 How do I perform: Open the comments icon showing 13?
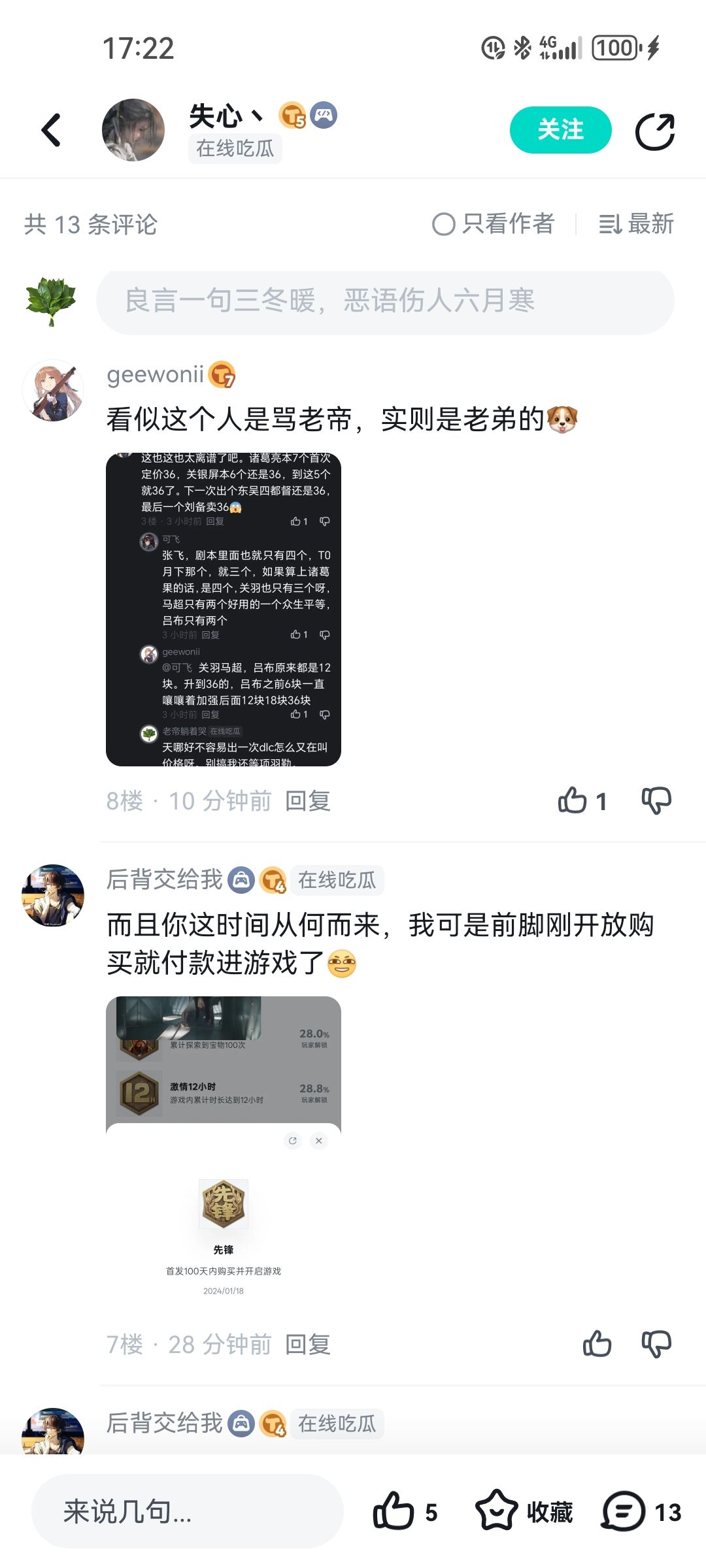(x=641, y=1511)
